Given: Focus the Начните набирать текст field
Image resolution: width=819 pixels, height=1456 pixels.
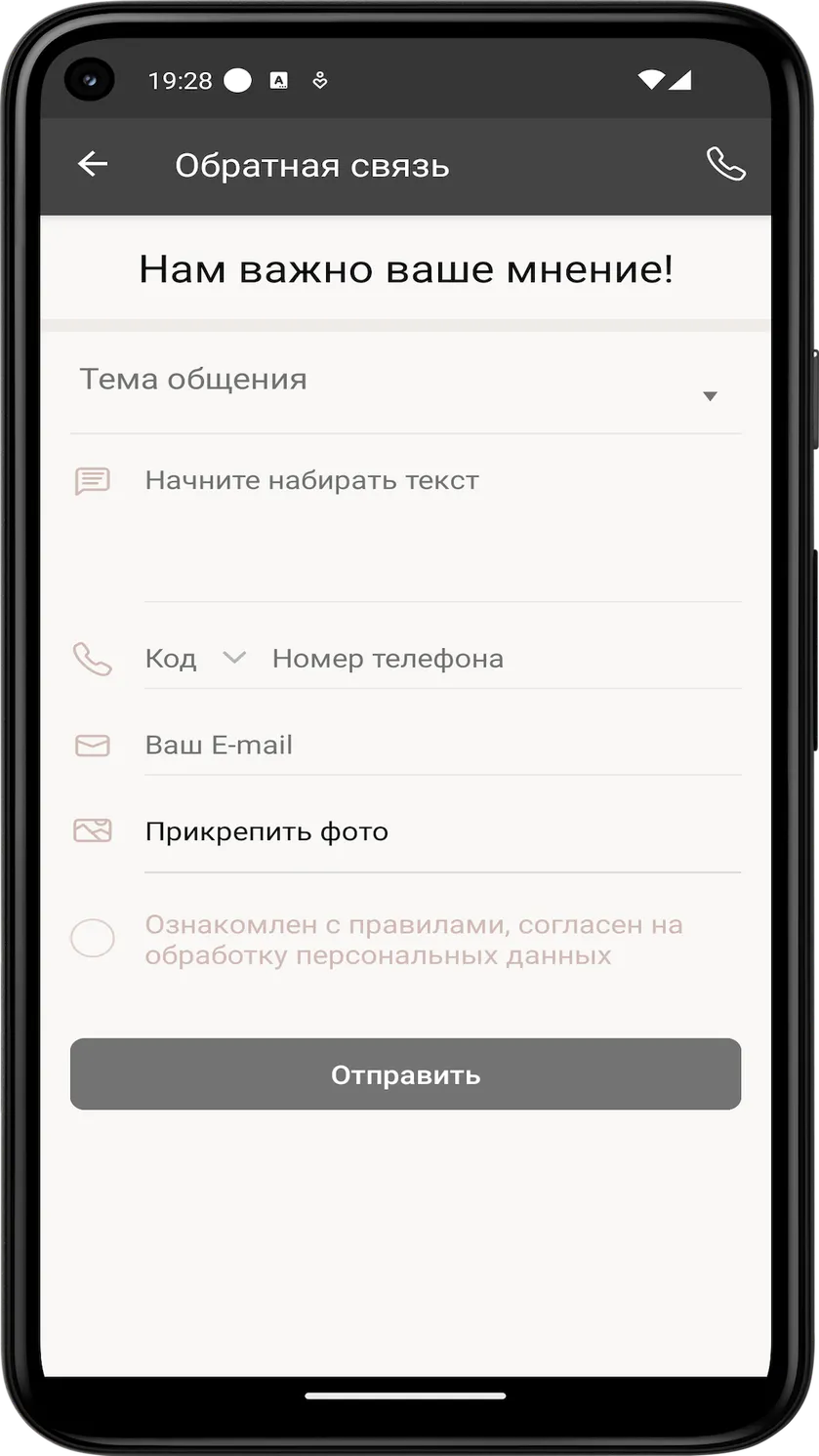Looking at the screenshot, I should tap(442, 529).
